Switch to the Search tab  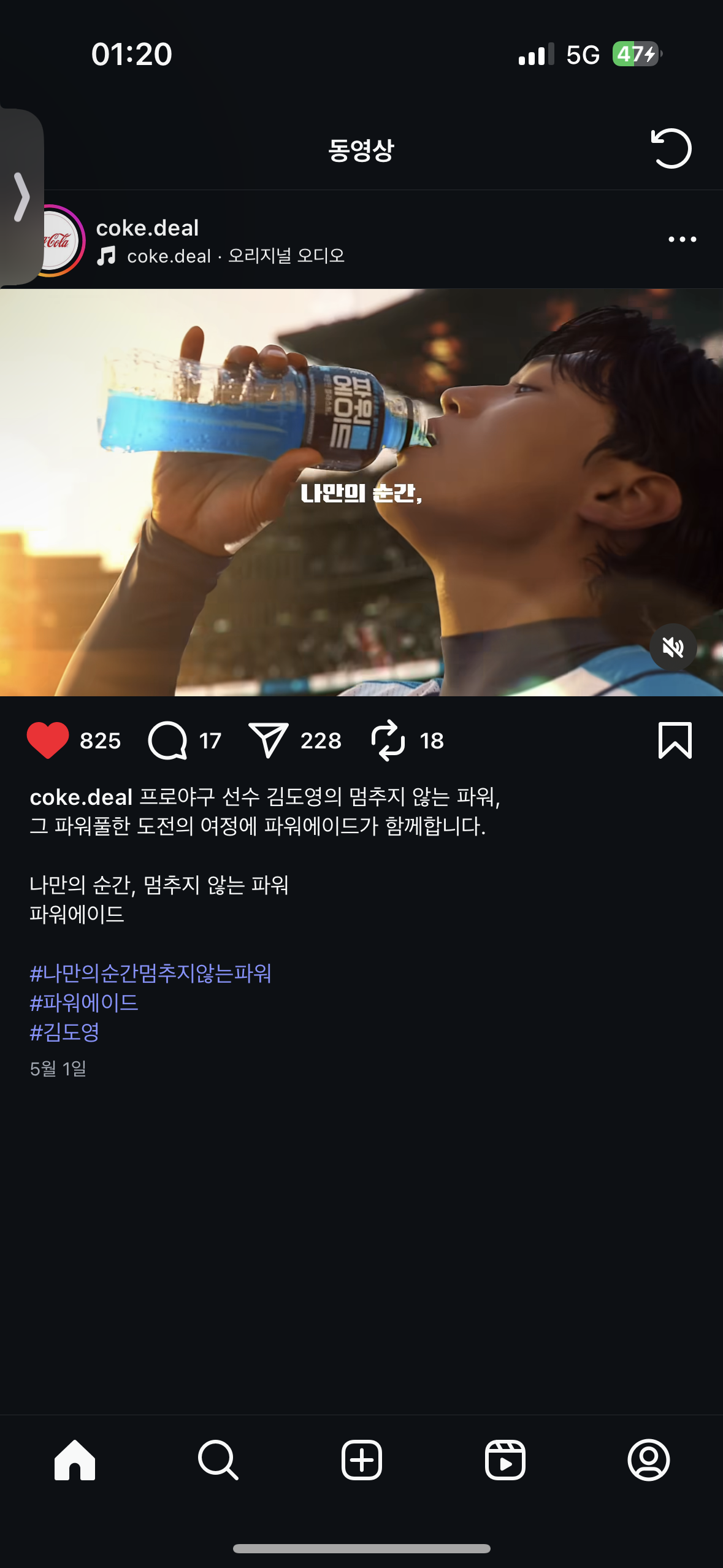coord(218,1460)
